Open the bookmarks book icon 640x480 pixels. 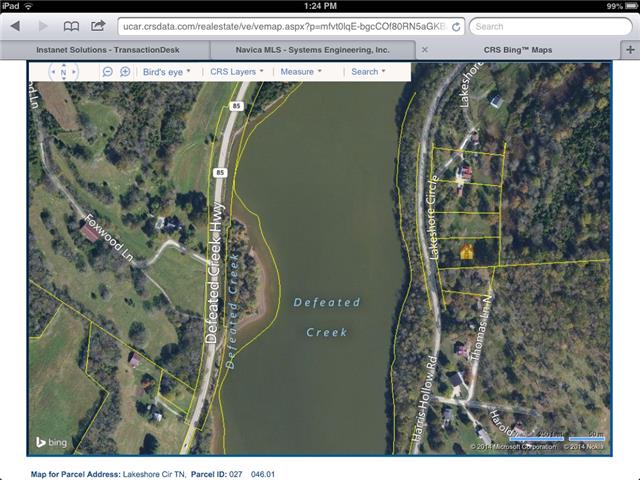(71, 26)
